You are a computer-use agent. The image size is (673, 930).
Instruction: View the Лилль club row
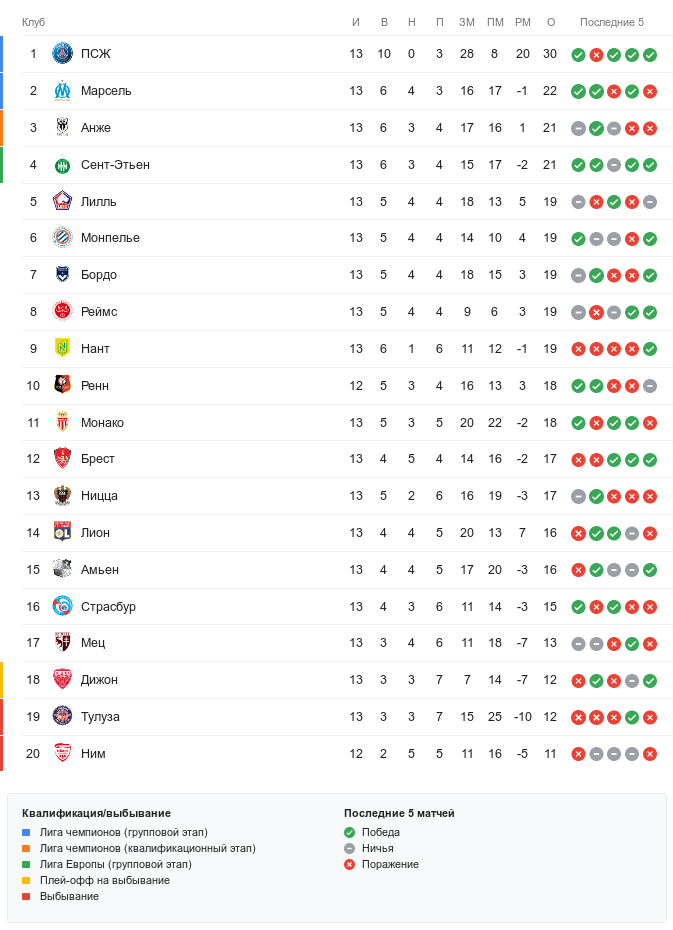point(99,202)
